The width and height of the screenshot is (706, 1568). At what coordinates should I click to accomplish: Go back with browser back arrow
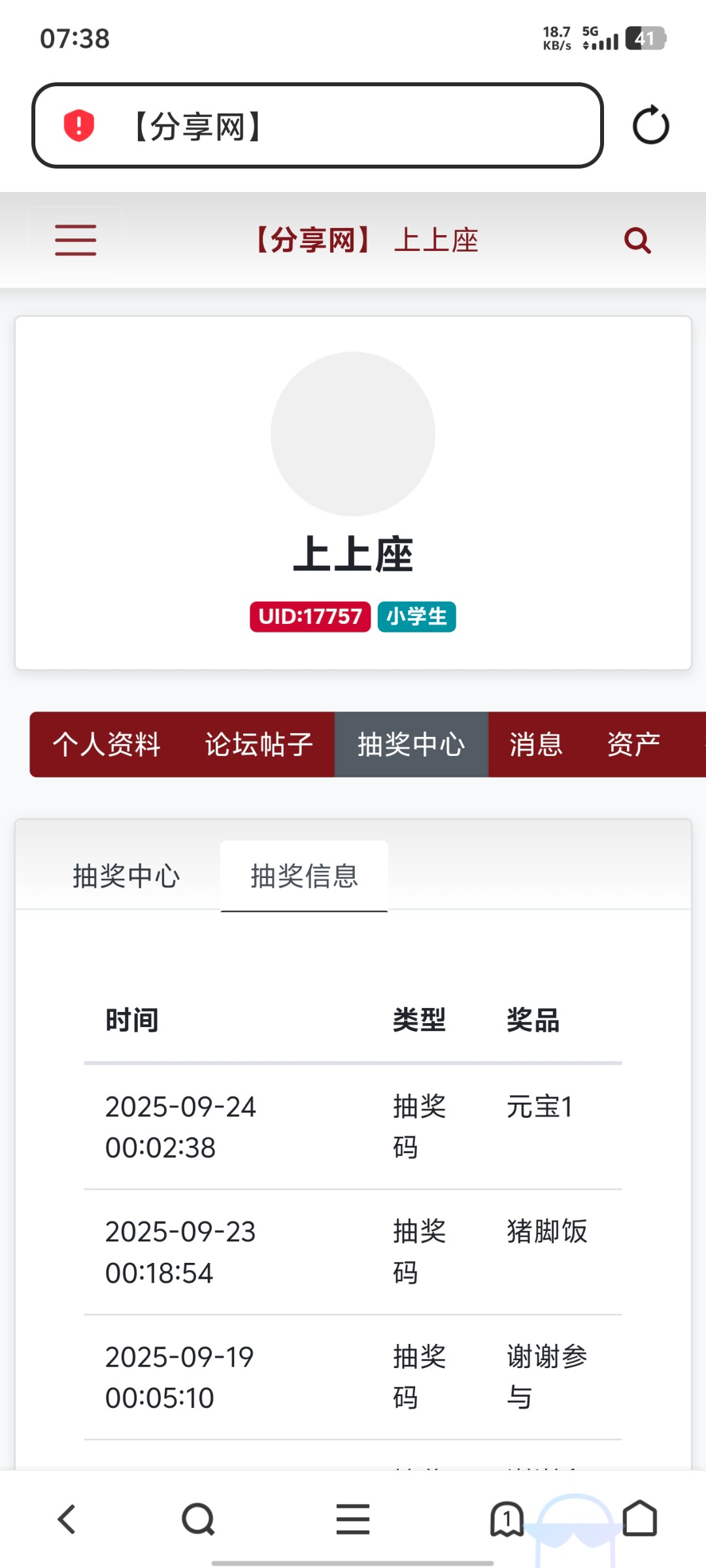tap(67, 1519)
